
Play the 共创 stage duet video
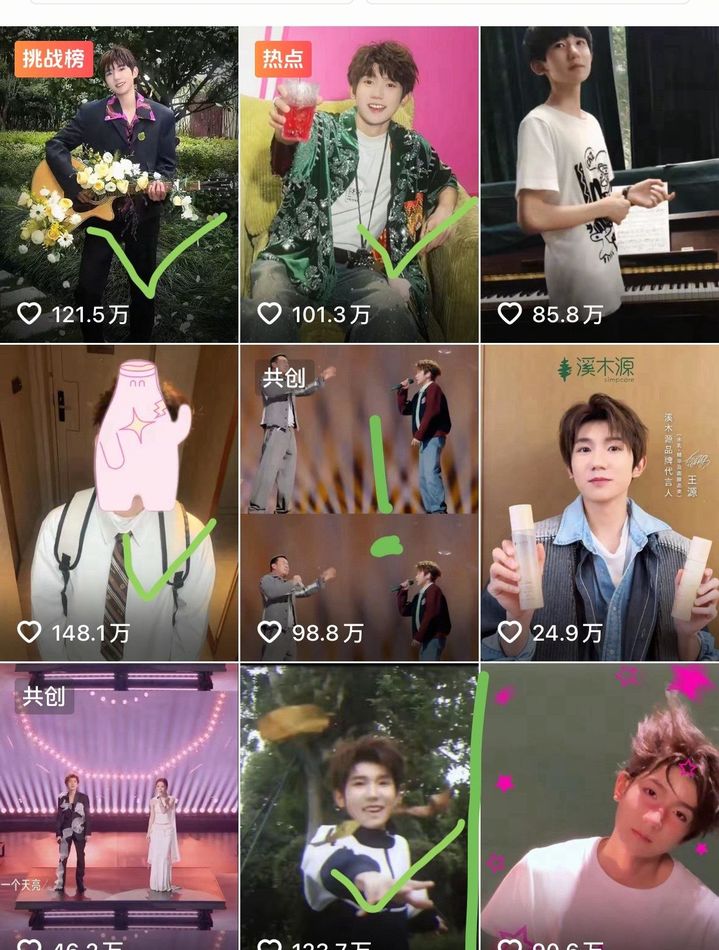coord(118,806)
